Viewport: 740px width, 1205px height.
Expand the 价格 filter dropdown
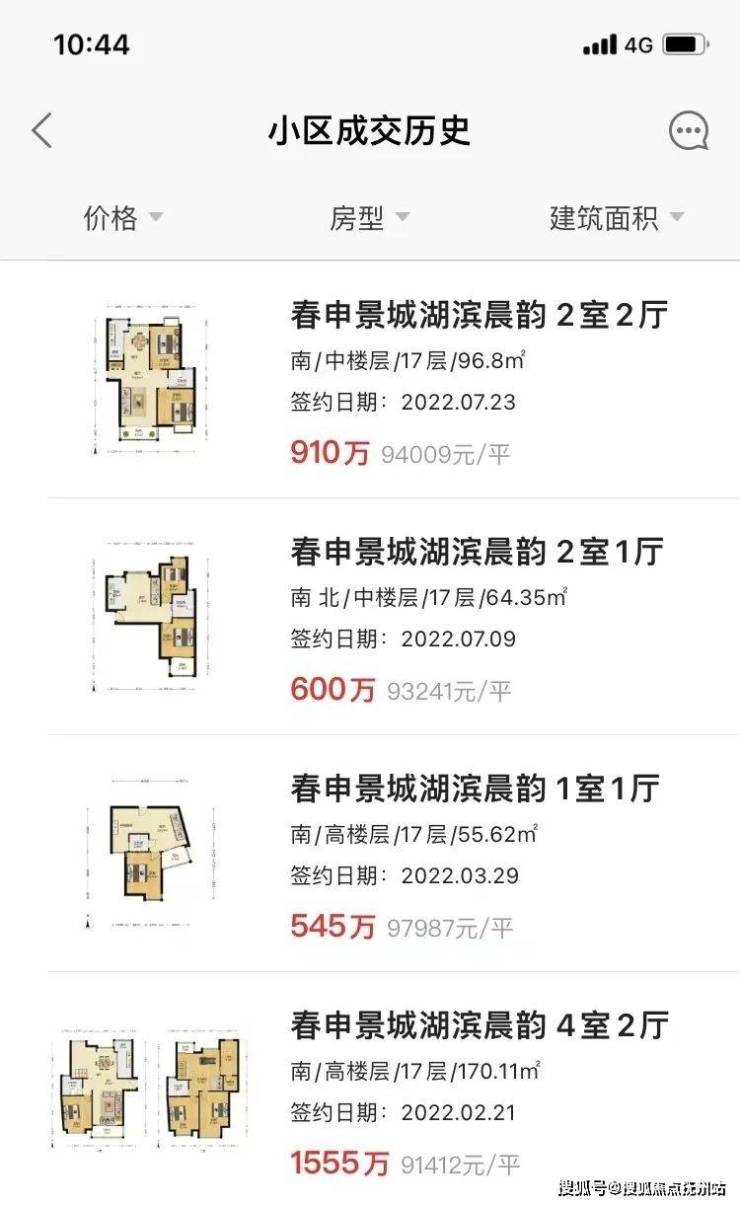click(x=123, y=218)
